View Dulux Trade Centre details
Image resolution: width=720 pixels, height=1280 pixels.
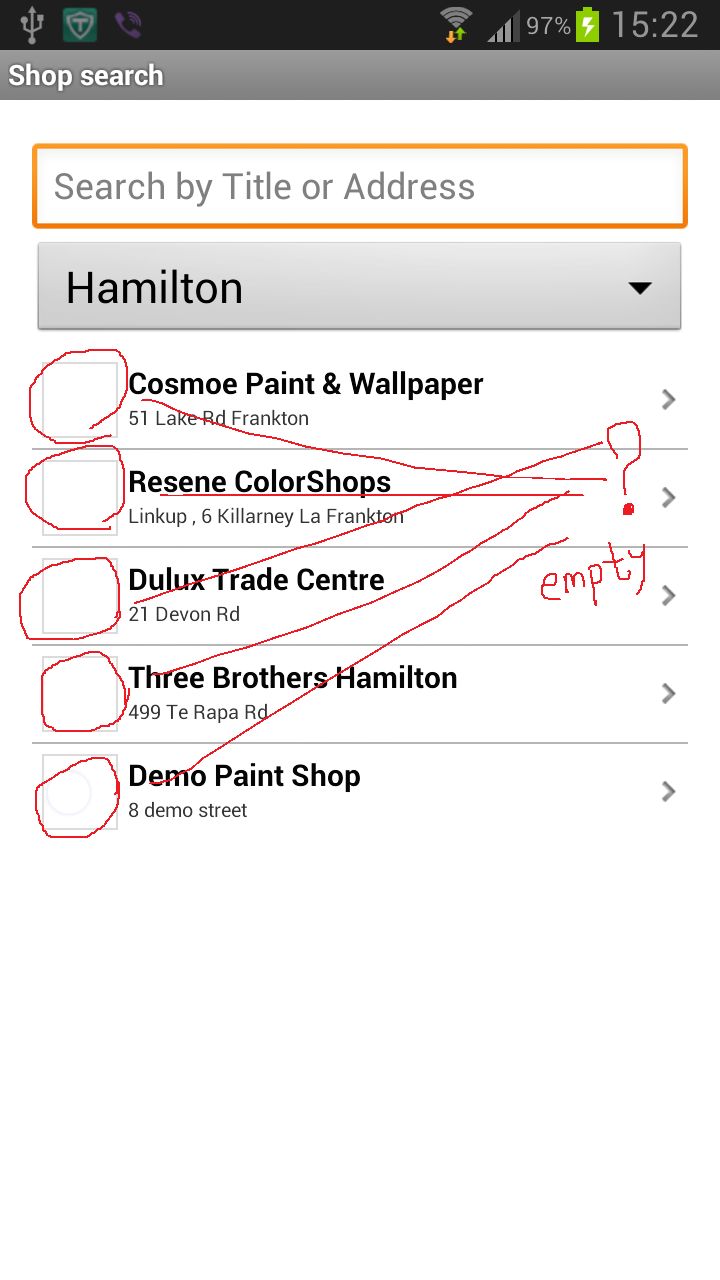pos(360,595)
